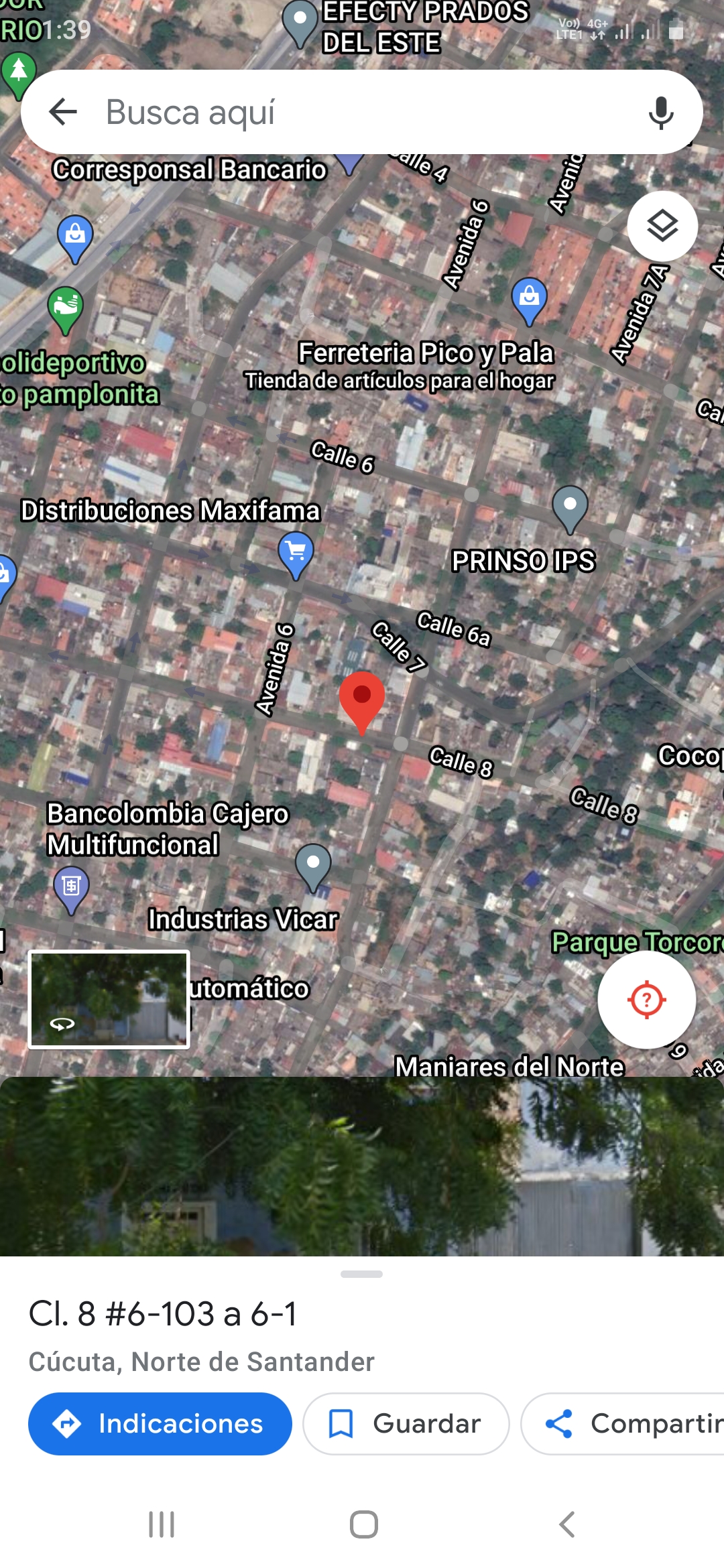The height and width of the screenshot is (1568, 724).
Task: Open the PRINSO IPS map pin
Action: pos(570,507)
